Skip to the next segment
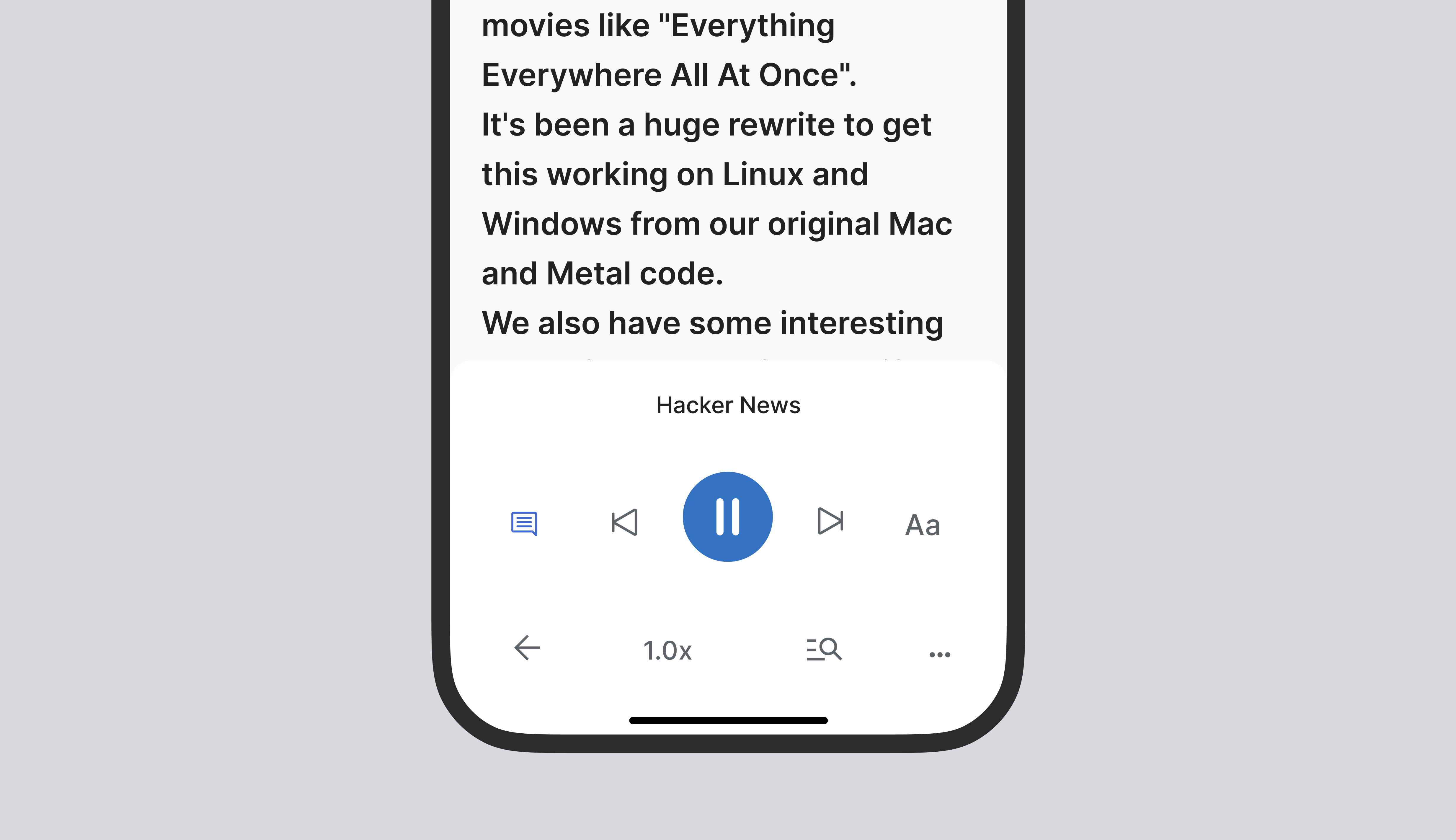The width and height of the screenshot is (1456, 840). click(x=830, y=521)
